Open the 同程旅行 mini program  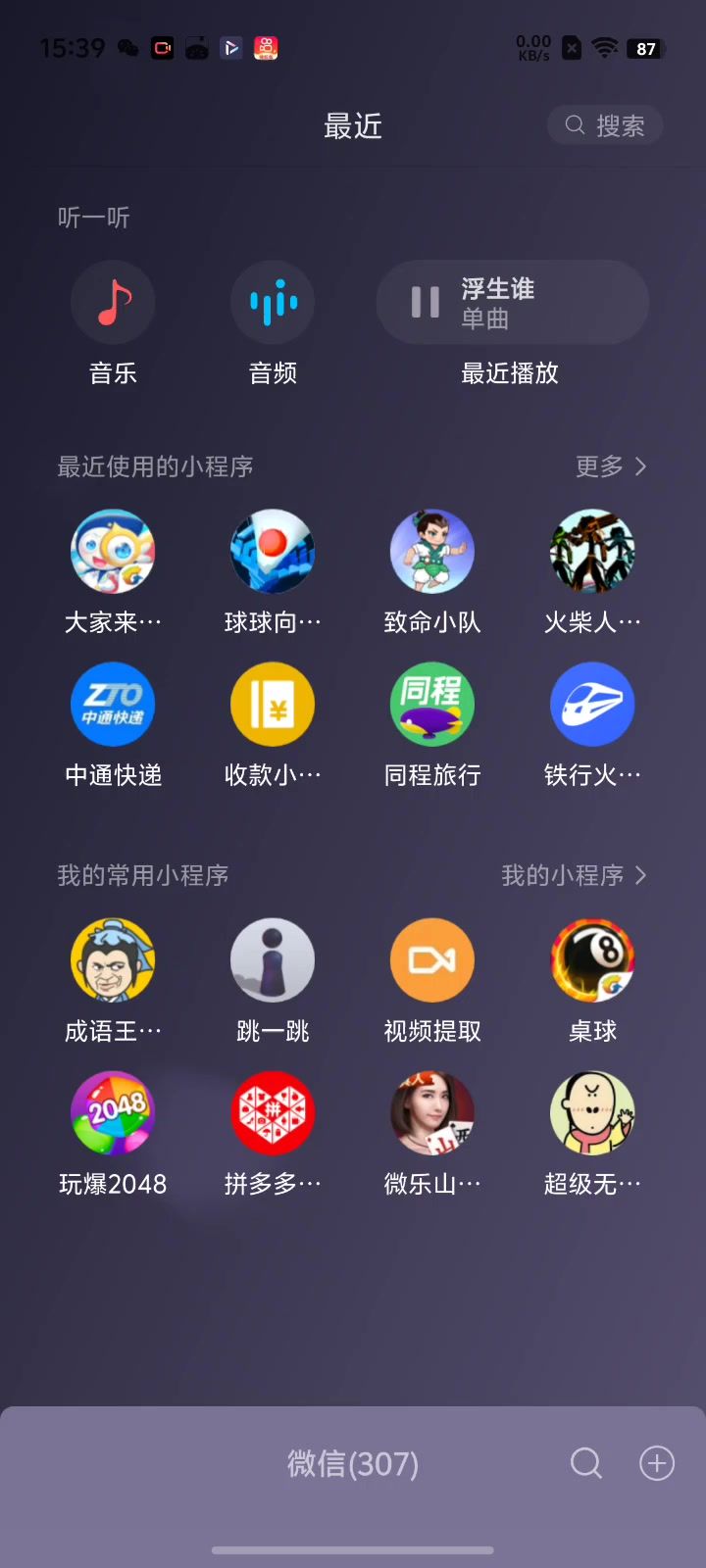[x=432, y=705]
